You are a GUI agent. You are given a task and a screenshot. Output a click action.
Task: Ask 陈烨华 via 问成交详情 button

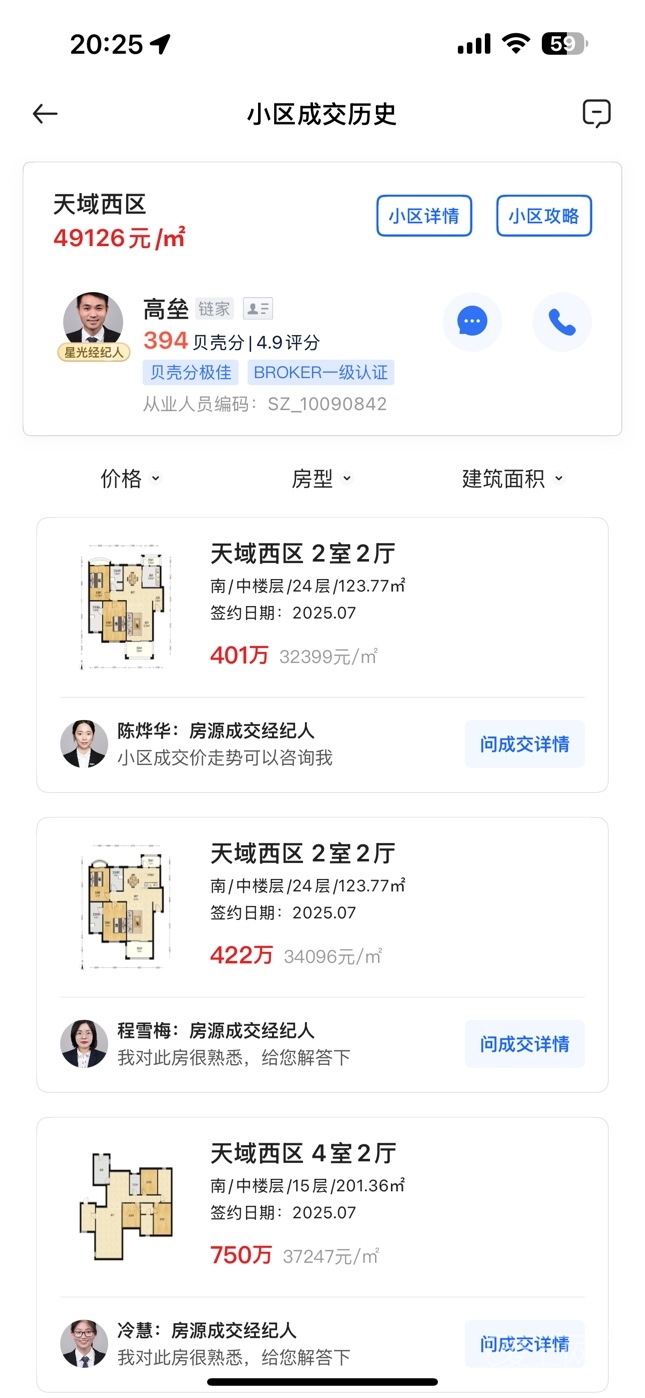[524, 744]
